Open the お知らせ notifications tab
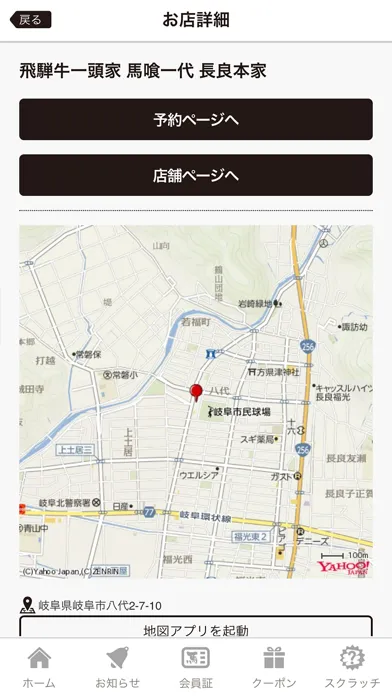Screen dimensions: 392x696 point(118,667)
